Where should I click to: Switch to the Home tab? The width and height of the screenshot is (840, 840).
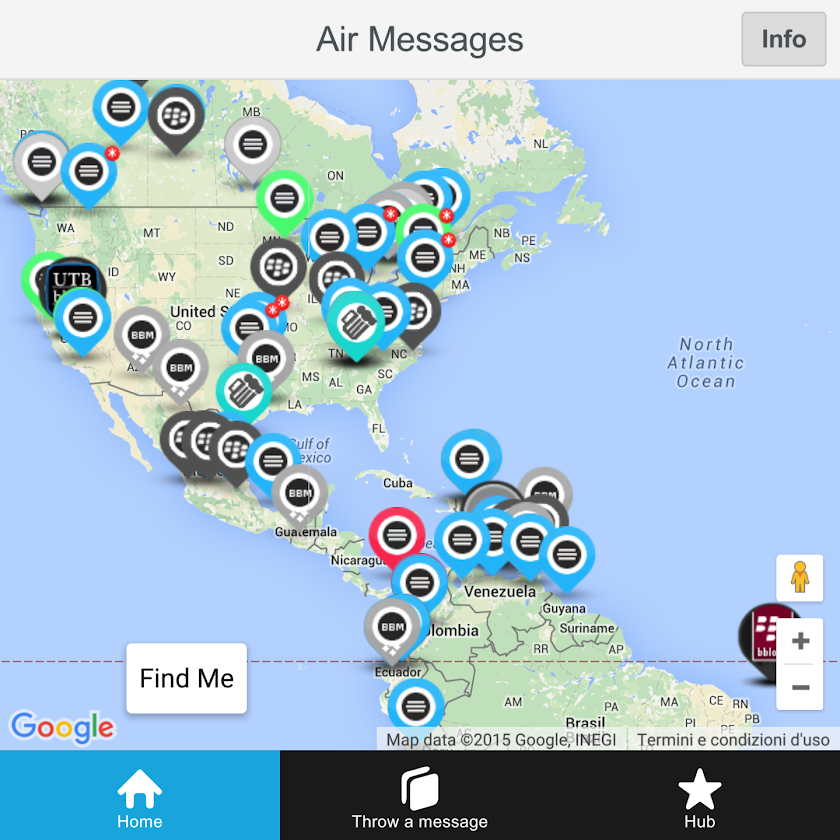(140, 796)
